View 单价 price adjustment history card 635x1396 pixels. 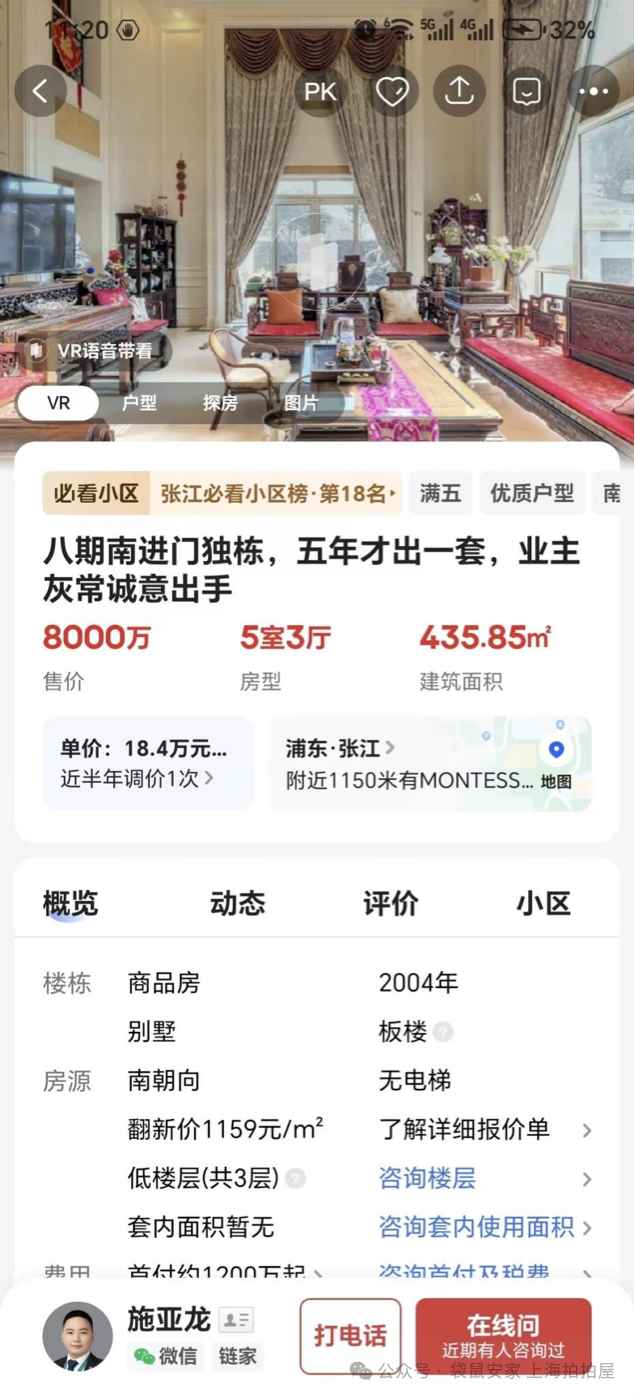tap(147, 763)
